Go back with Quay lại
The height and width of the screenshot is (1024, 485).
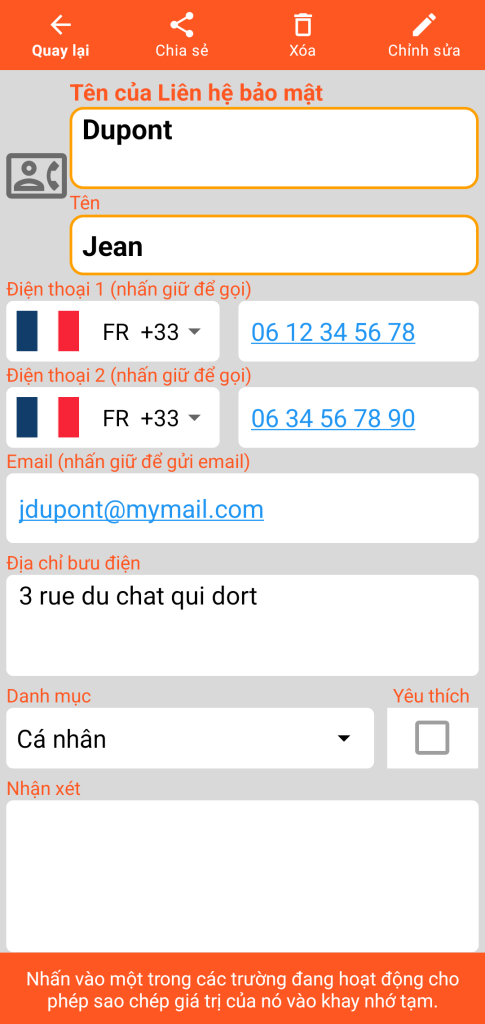point(61,36)
